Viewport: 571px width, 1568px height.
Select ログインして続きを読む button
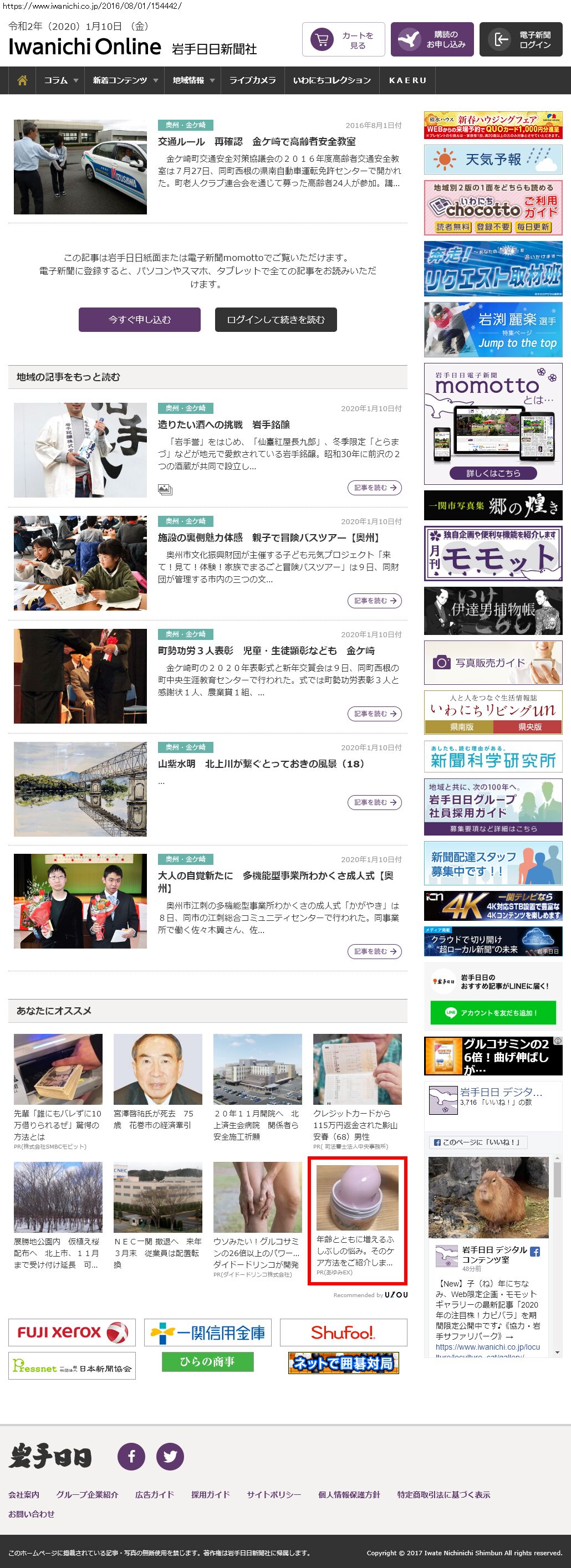[x=276, y=320]
